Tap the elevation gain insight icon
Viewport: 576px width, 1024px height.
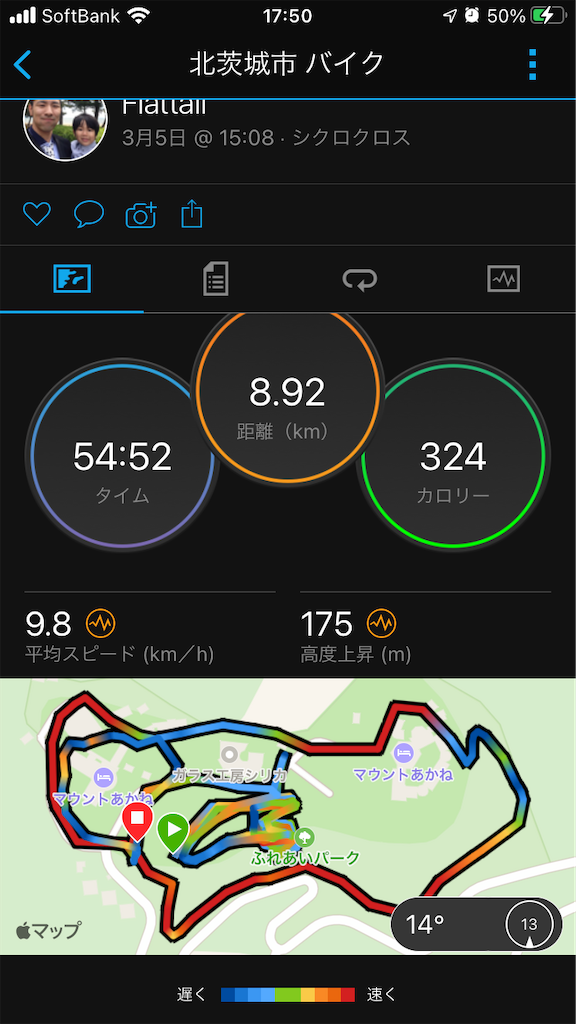tap(381, 624)
